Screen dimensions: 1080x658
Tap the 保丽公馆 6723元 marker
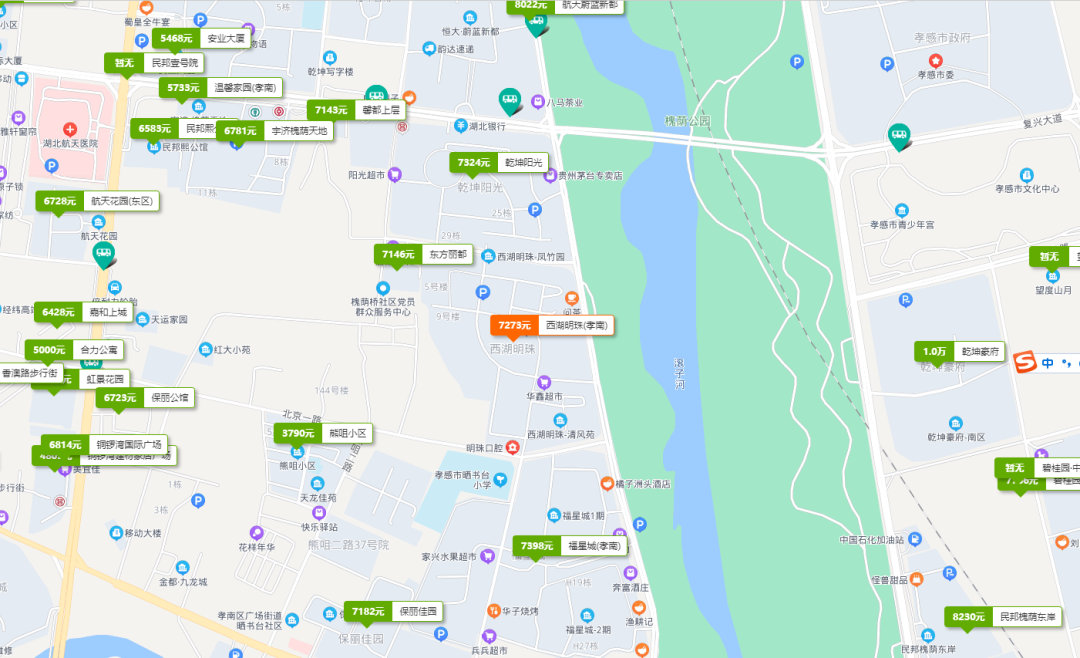click(x=146, y=398)
